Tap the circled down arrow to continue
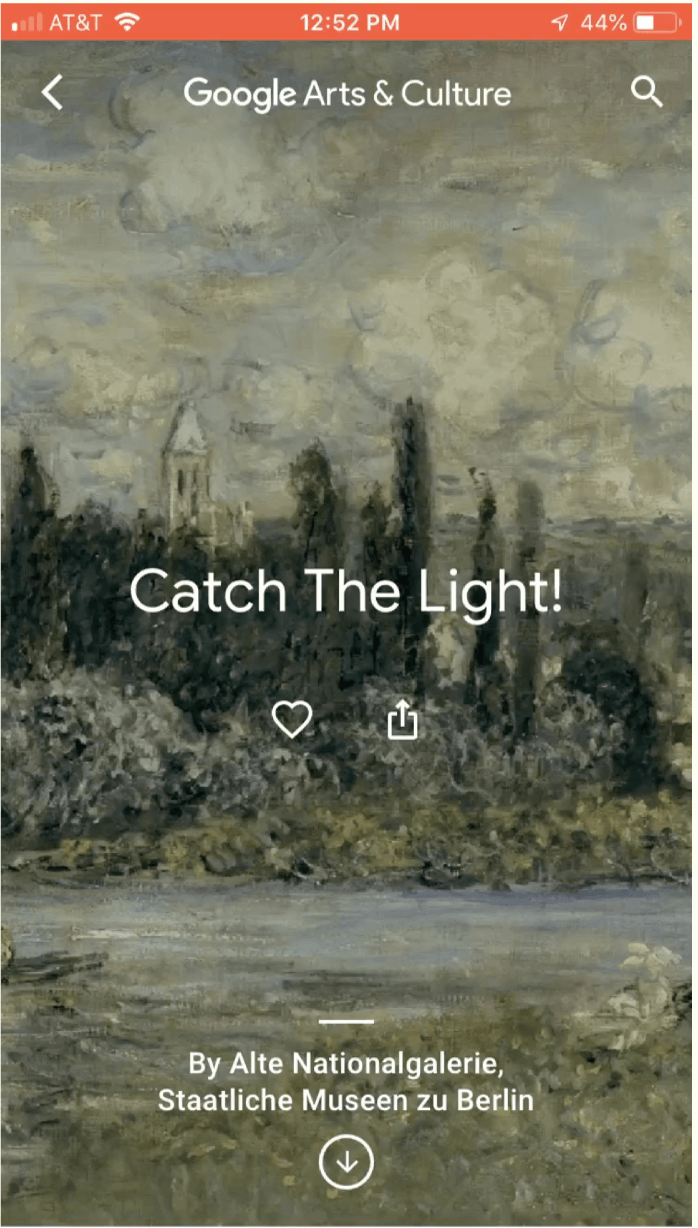The image size is (698, 1228). point(346,1162)
